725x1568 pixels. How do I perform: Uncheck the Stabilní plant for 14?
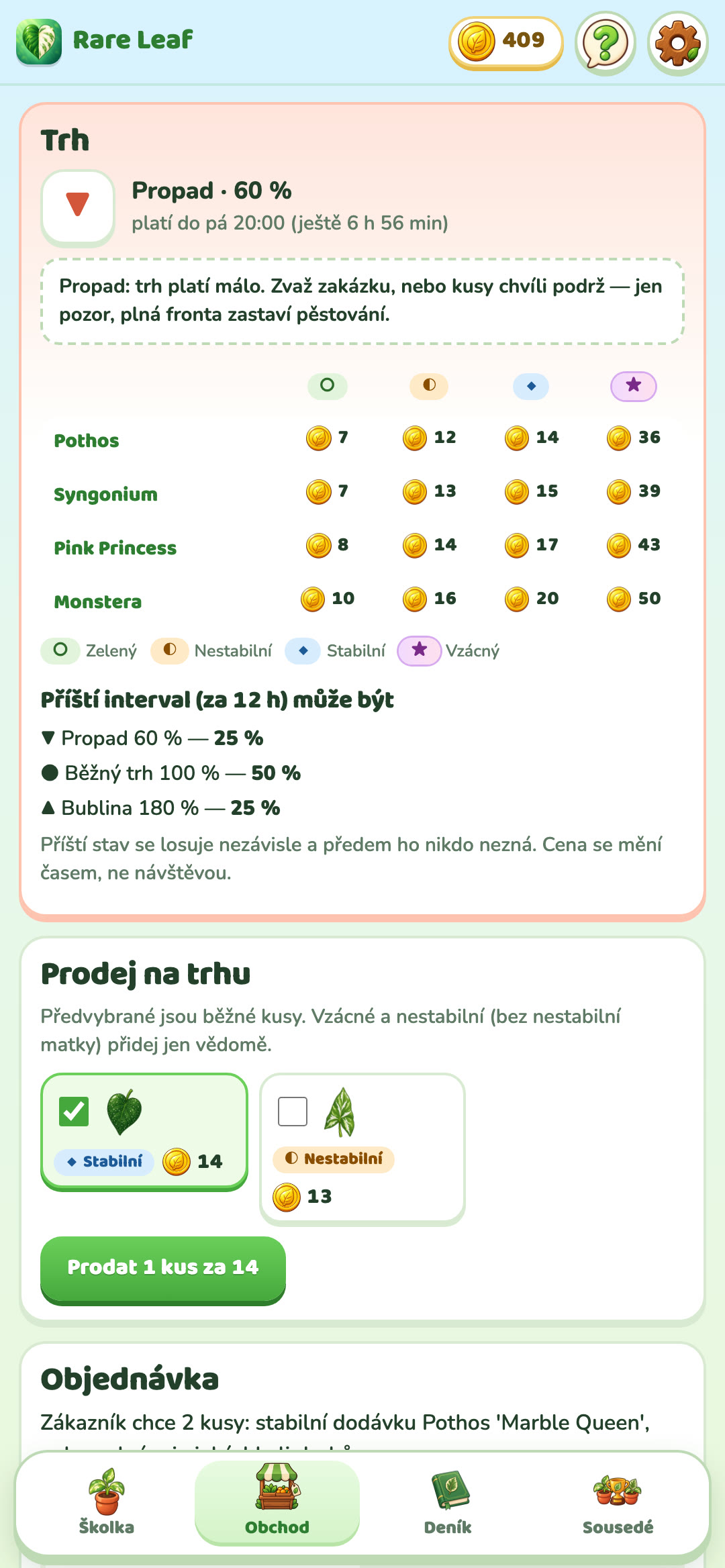click(x=74, y=1111)
